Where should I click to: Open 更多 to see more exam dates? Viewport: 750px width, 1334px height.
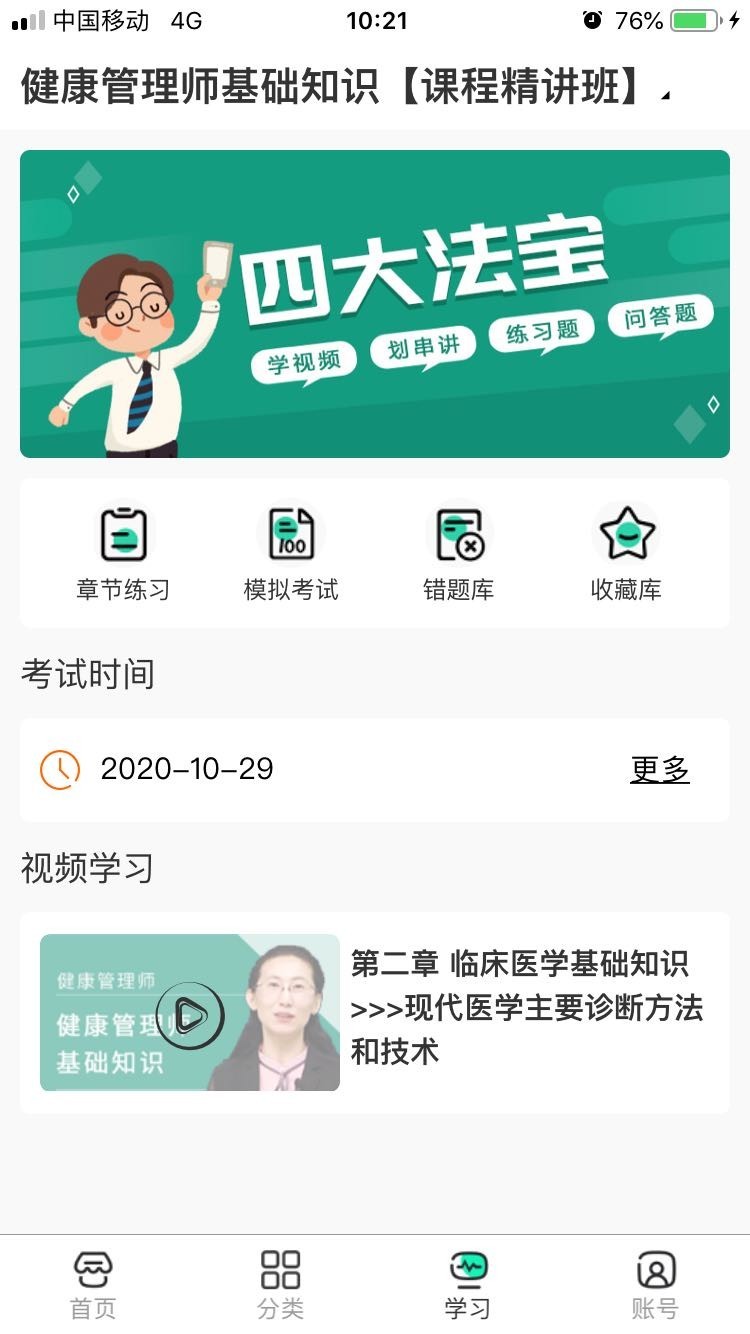tap(658, 769)
